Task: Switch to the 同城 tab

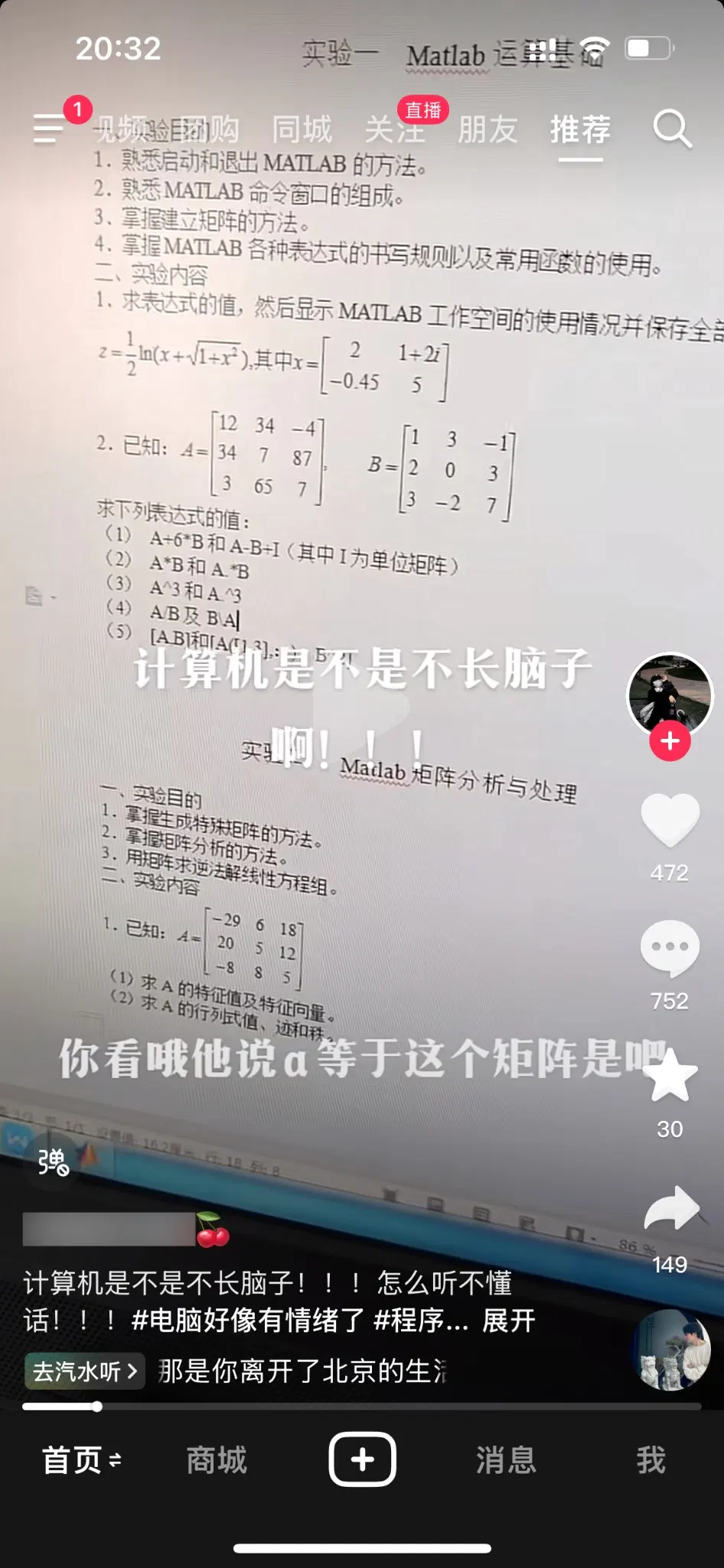Action: click(x=302, y=129)
